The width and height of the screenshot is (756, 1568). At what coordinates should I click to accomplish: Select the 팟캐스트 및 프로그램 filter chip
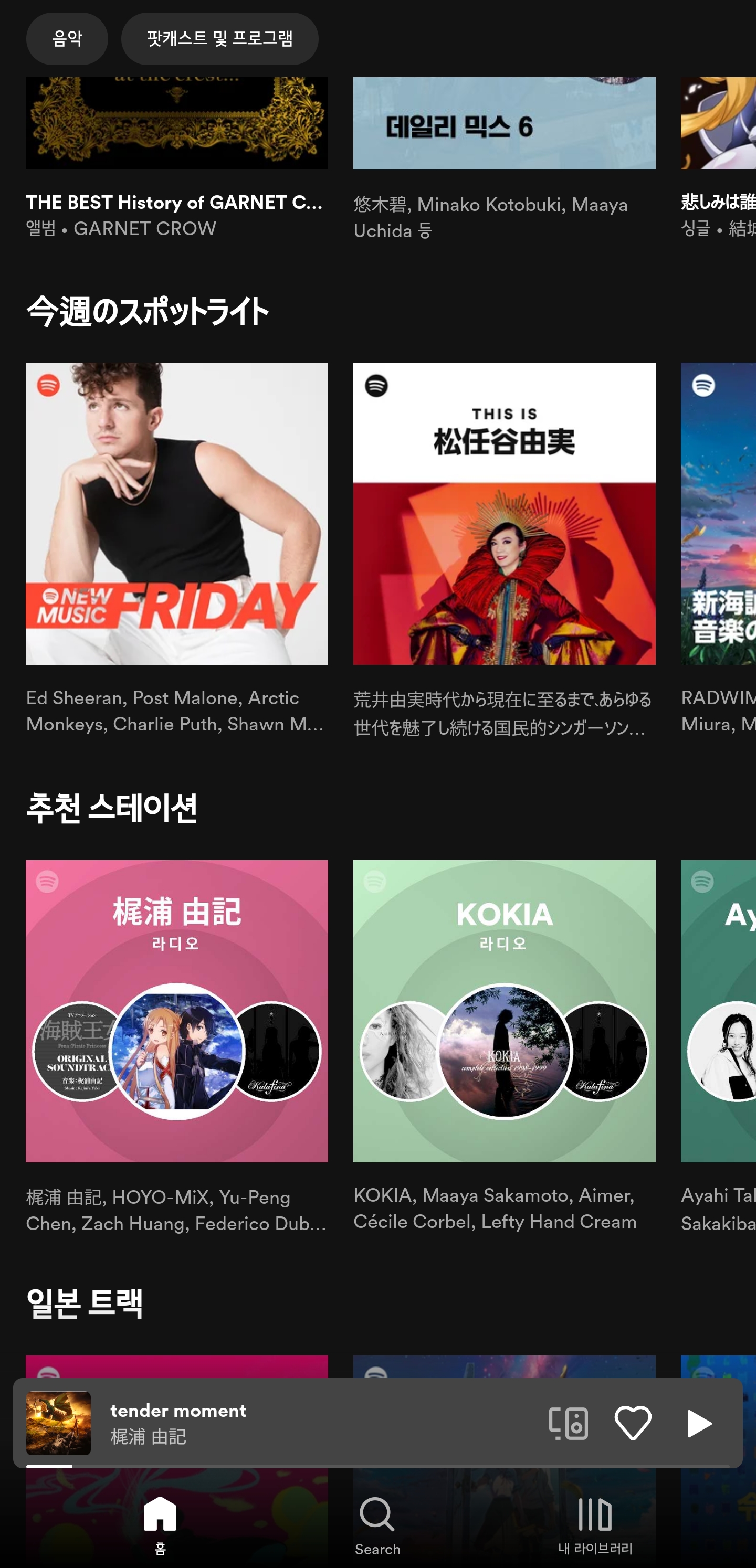click(x=219, y=38)
